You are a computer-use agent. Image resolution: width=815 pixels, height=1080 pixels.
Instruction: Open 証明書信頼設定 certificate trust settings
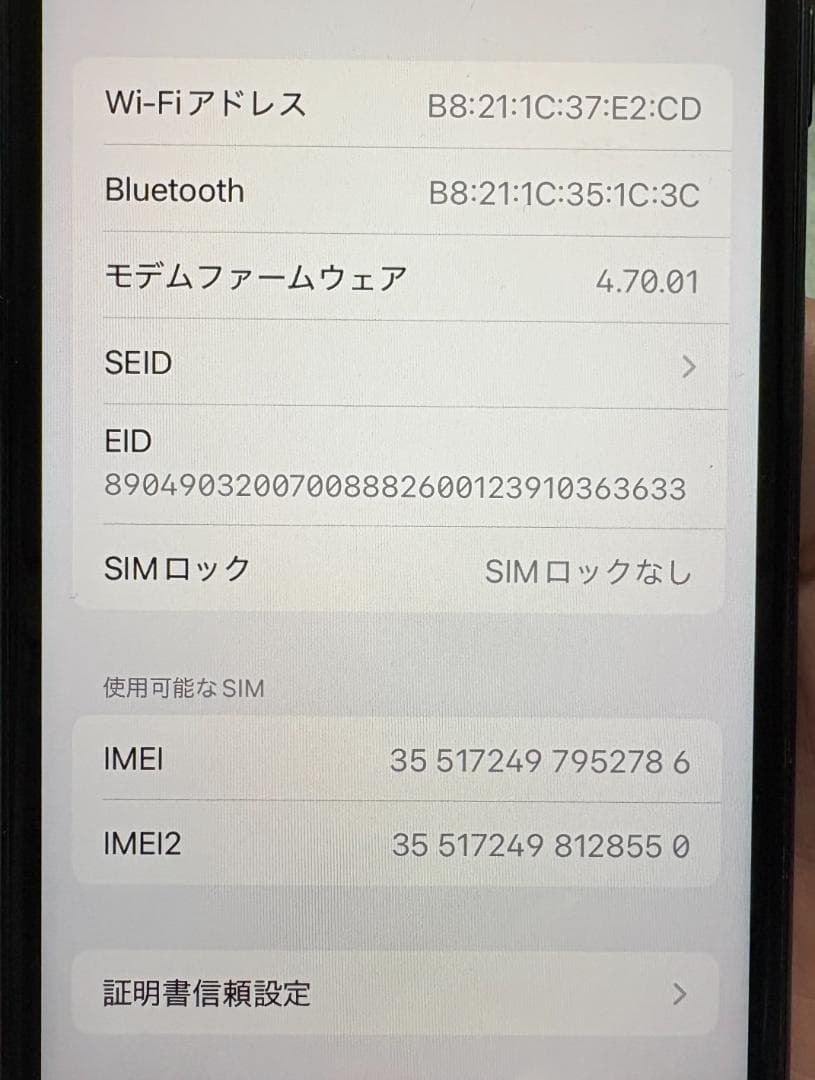point(400,994)
